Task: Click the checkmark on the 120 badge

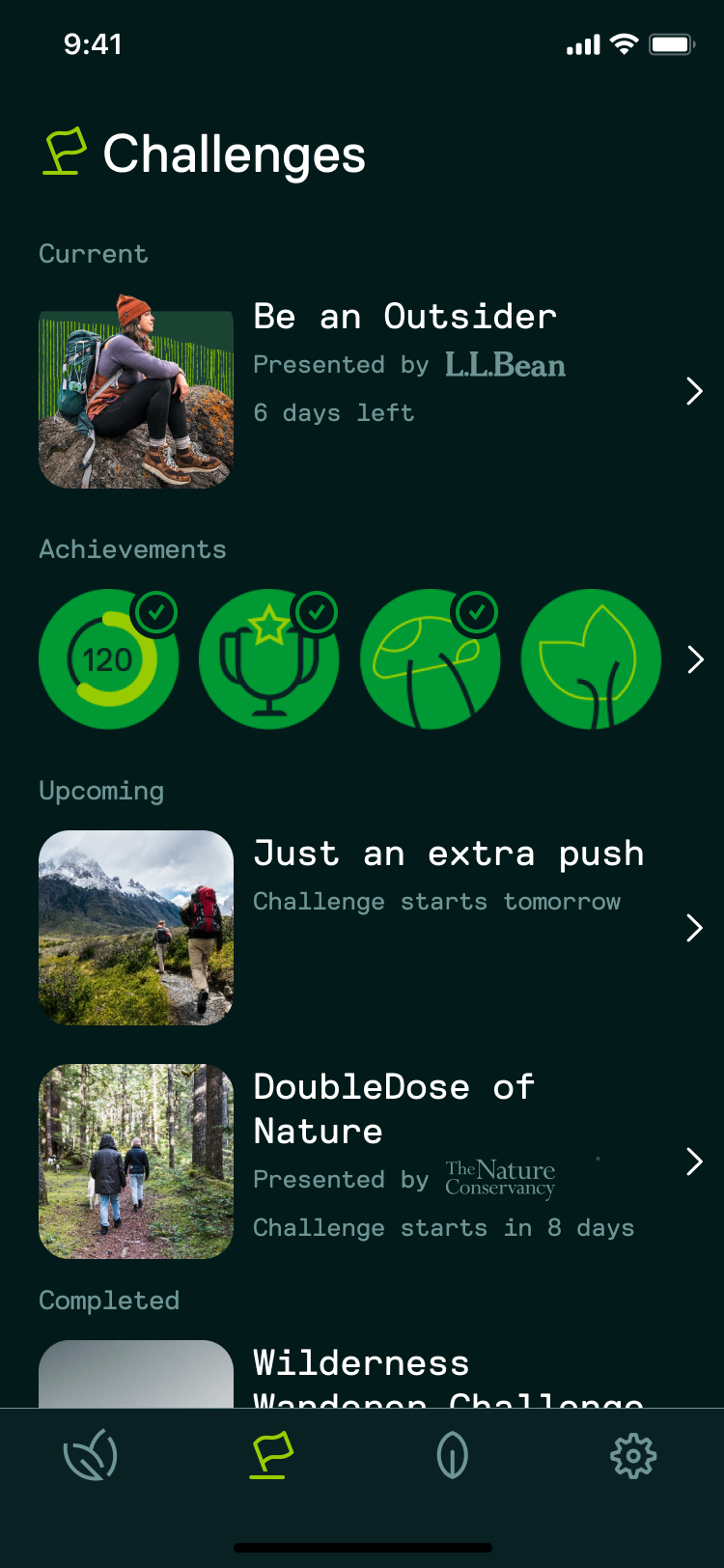Action: pyautogui.click(x=154, y=611)
